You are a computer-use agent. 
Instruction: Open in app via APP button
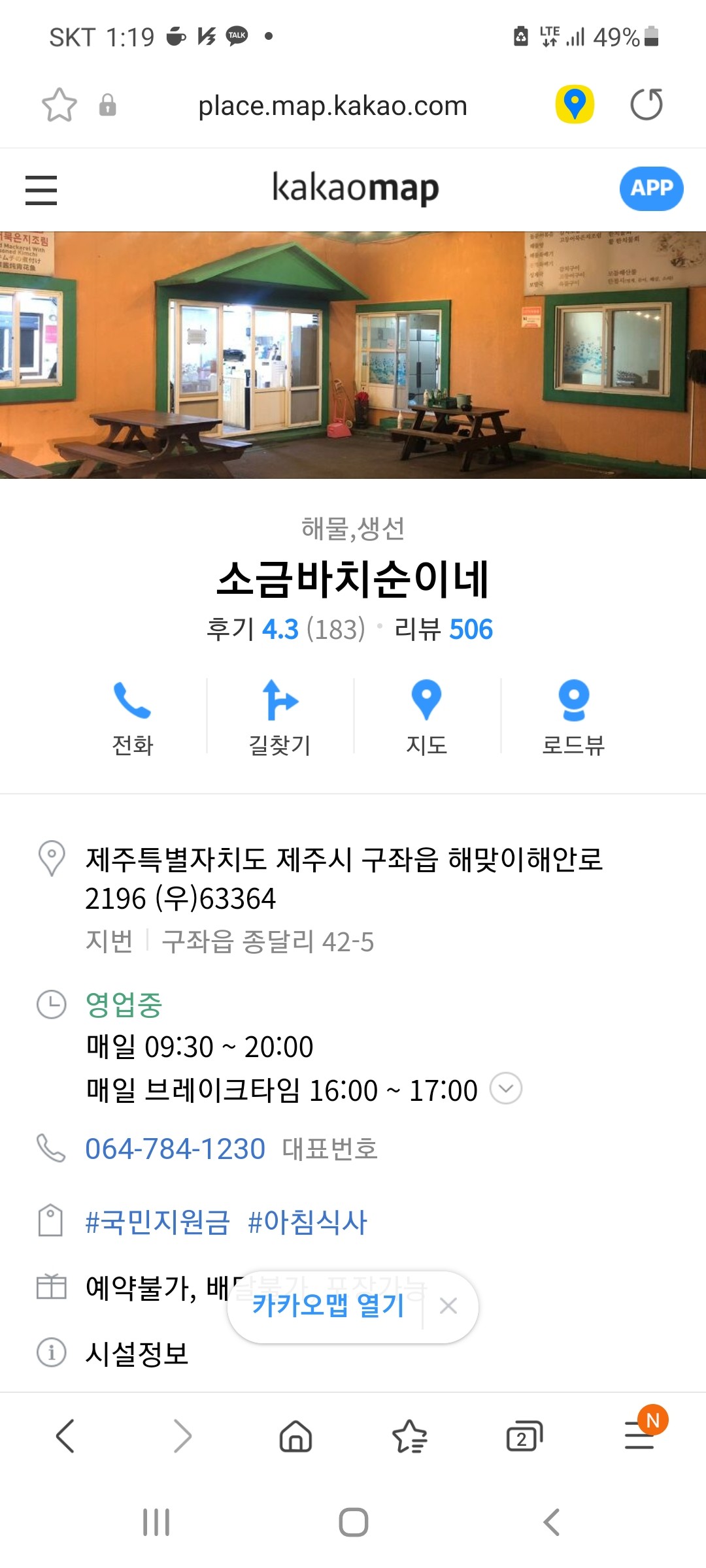(651, 189)
